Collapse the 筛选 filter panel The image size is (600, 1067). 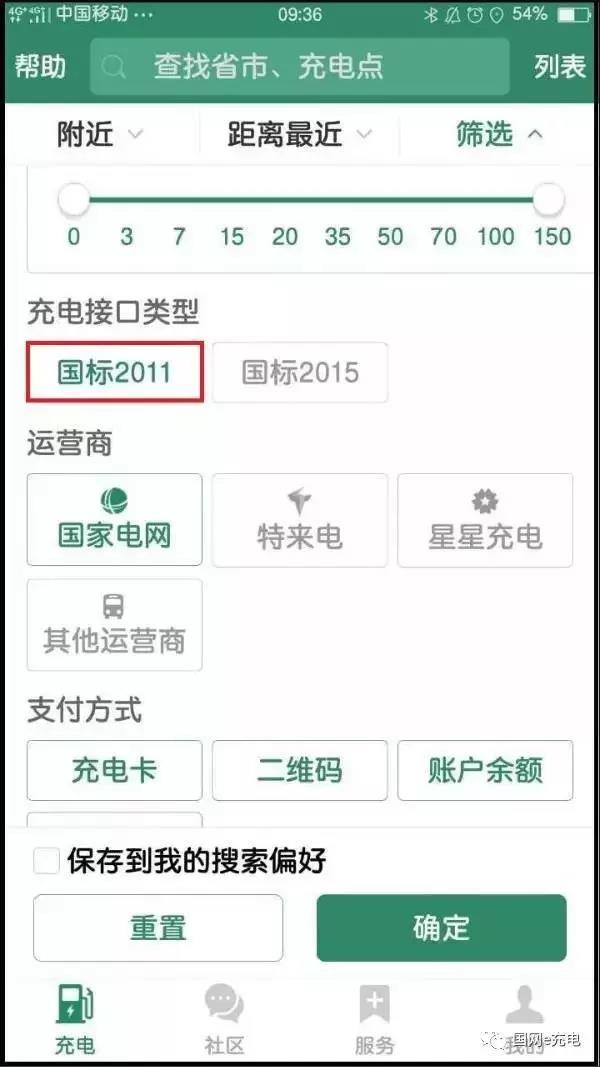[499, 135]
